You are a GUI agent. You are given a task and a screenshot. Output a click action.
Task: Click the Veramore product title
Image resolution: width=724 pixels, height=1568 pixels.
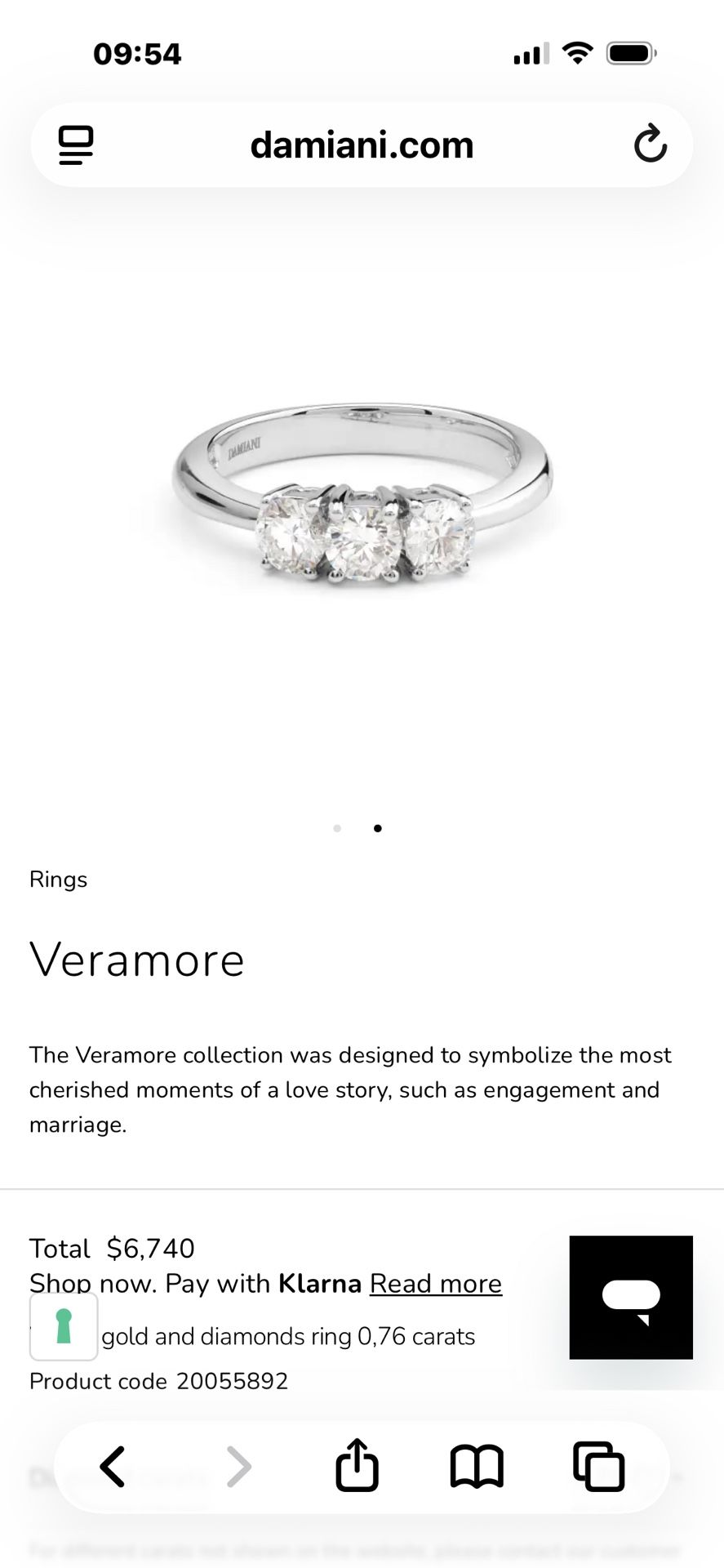click(x=136, y=960)
